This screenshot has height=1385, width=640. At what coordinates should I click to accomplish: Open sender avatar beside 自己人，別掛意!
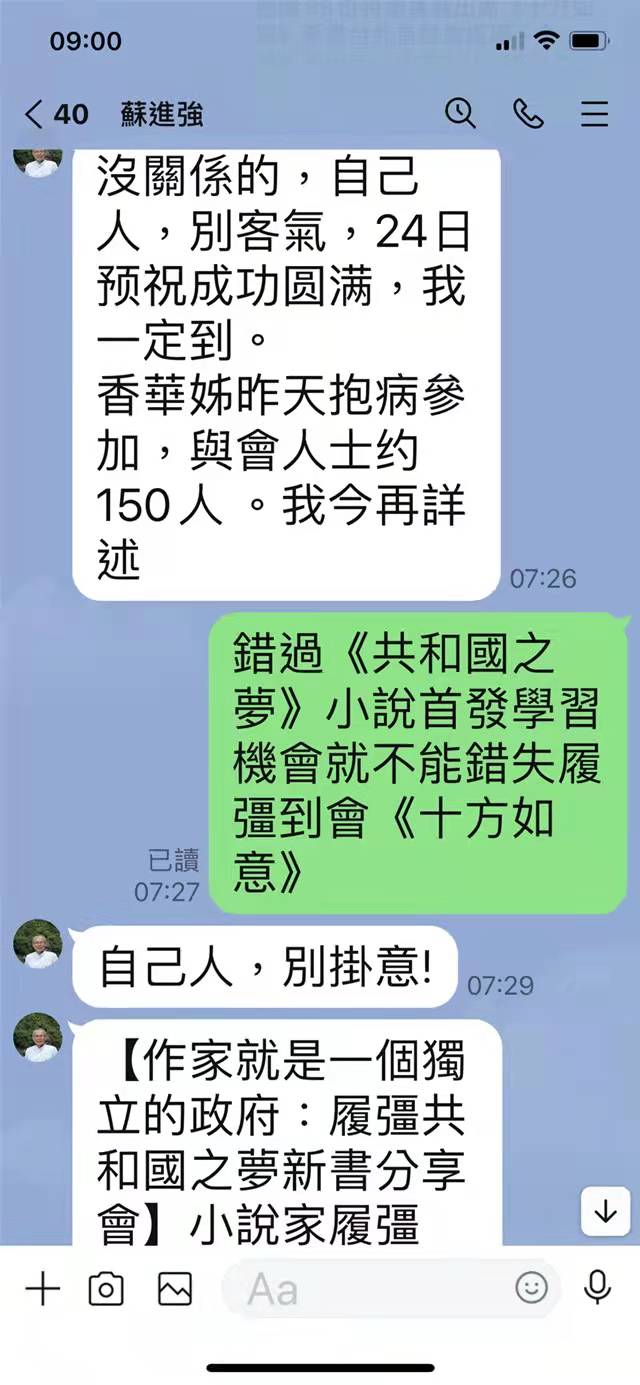point(38,945)
